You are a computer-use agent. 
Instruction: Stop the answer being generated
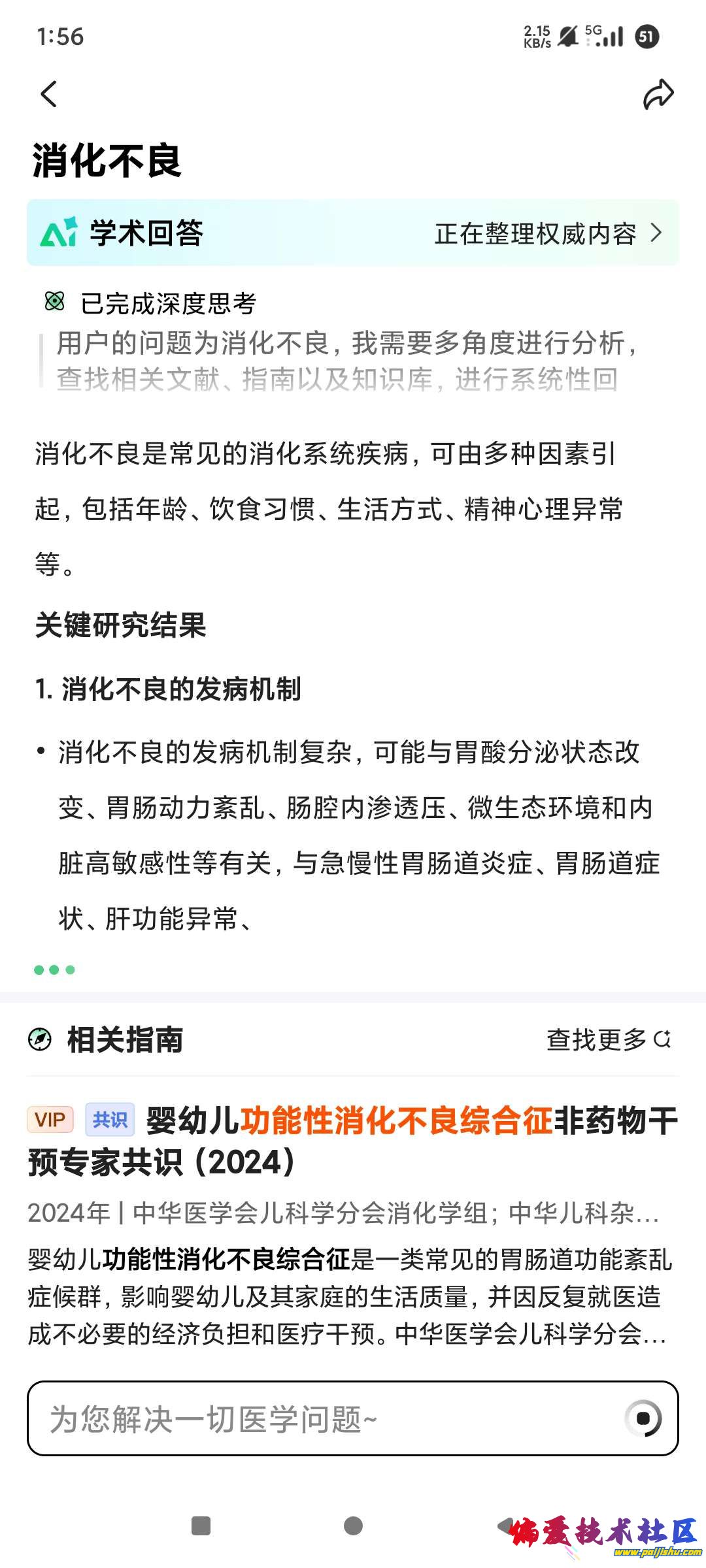click(643, 1418)
